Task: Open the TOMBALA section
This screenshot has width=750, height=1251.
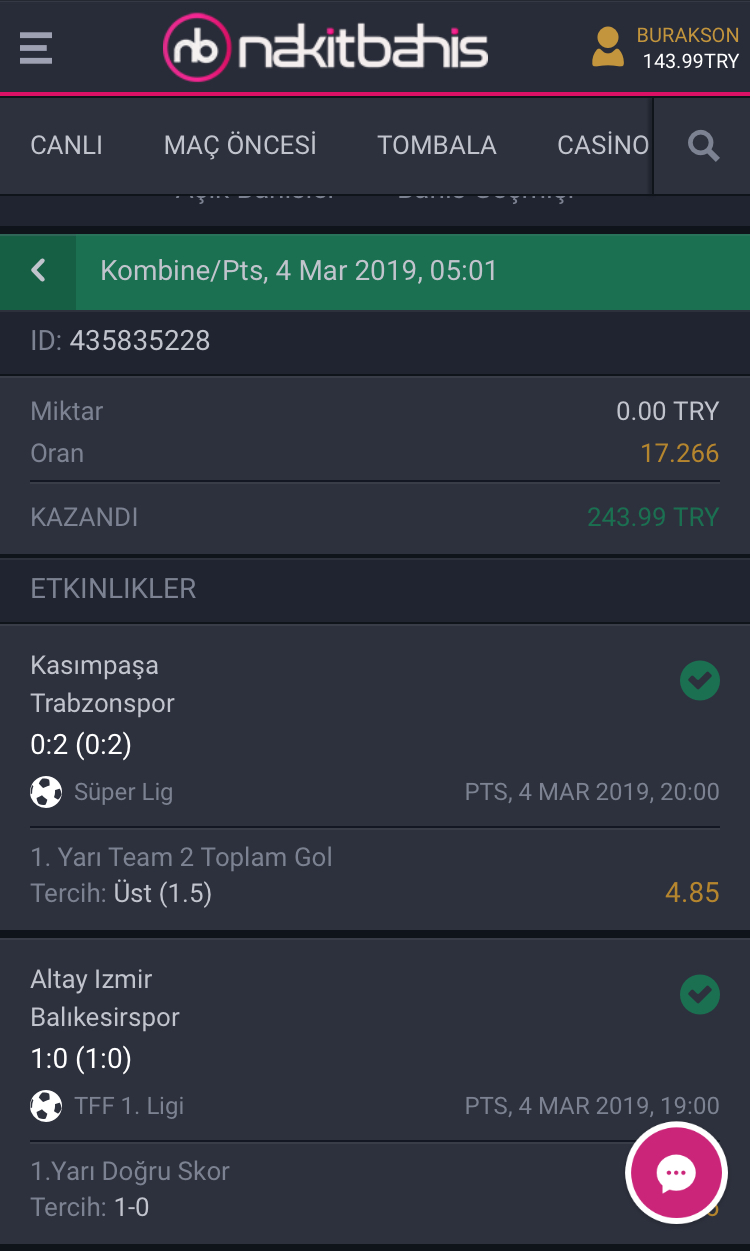Action: (437, 145)
